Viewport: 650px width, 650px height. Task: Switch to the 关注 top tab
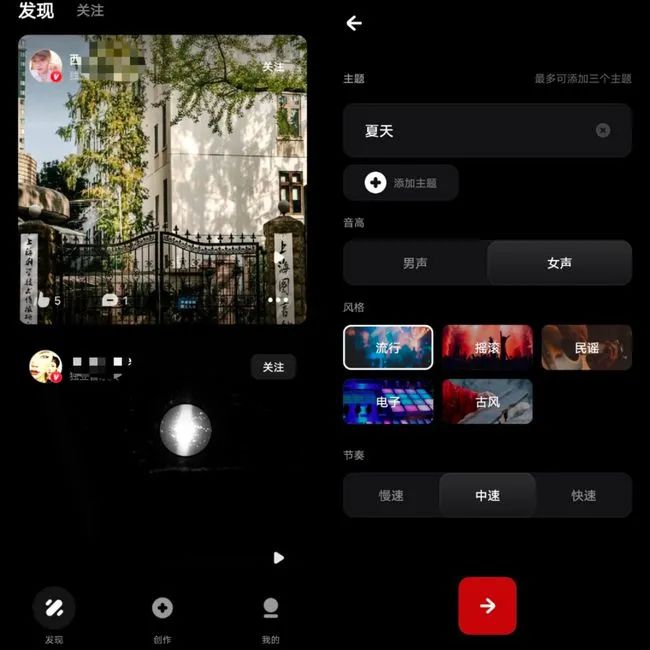point(90,11)
